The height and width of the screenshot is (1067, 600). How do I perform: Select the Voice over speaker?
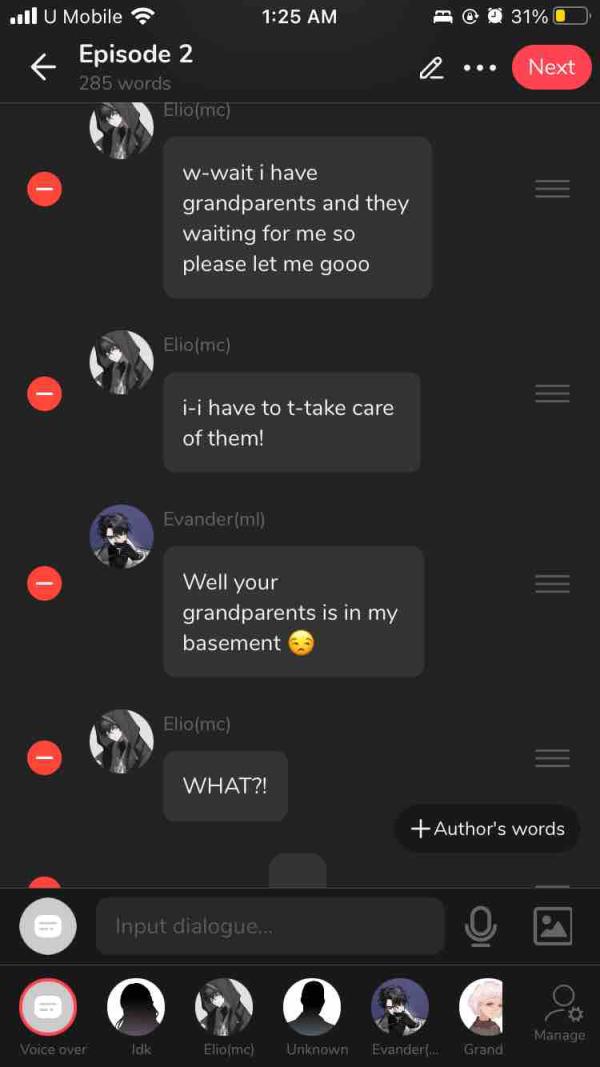click(x=48, y=1007)
